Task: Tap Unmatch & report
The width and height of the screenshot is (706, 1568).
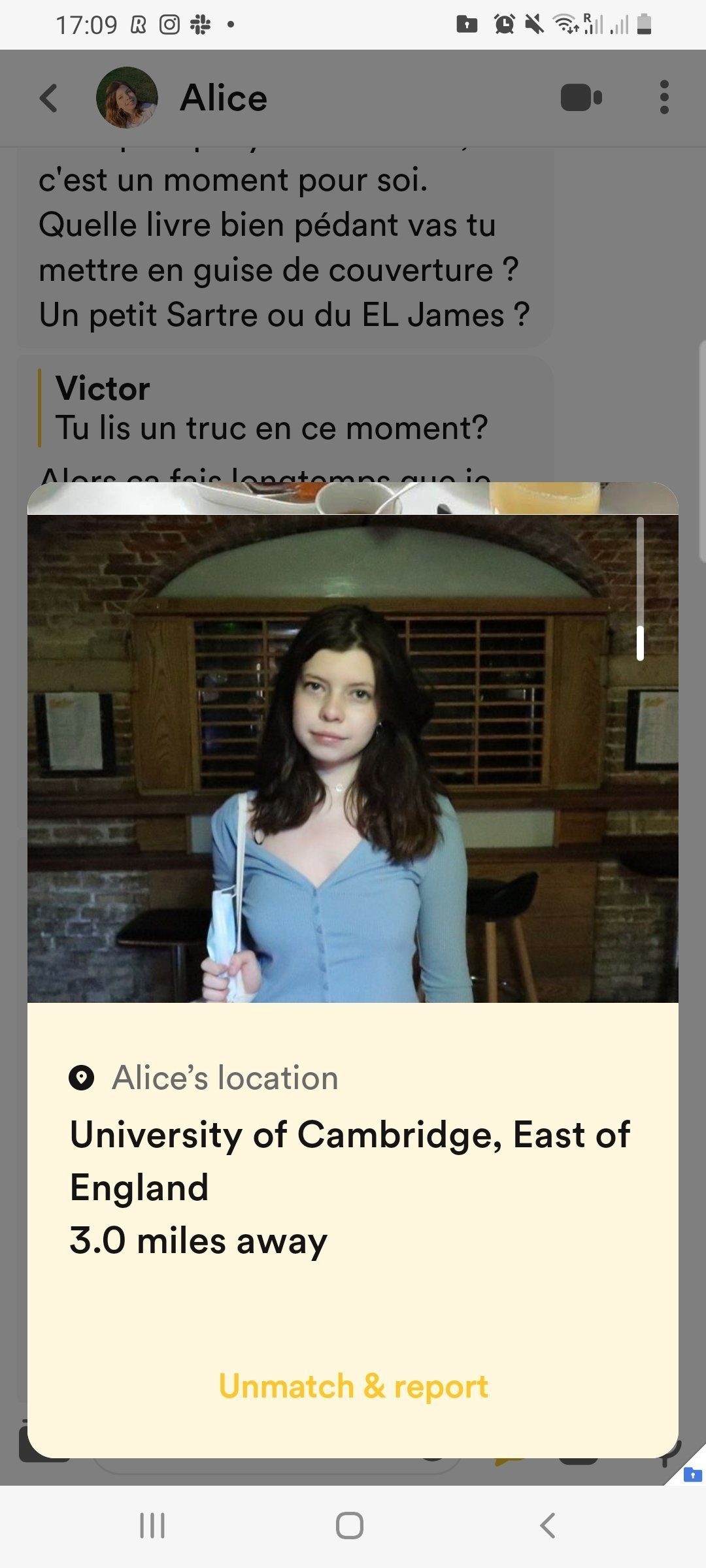Action: [353, 1386]
